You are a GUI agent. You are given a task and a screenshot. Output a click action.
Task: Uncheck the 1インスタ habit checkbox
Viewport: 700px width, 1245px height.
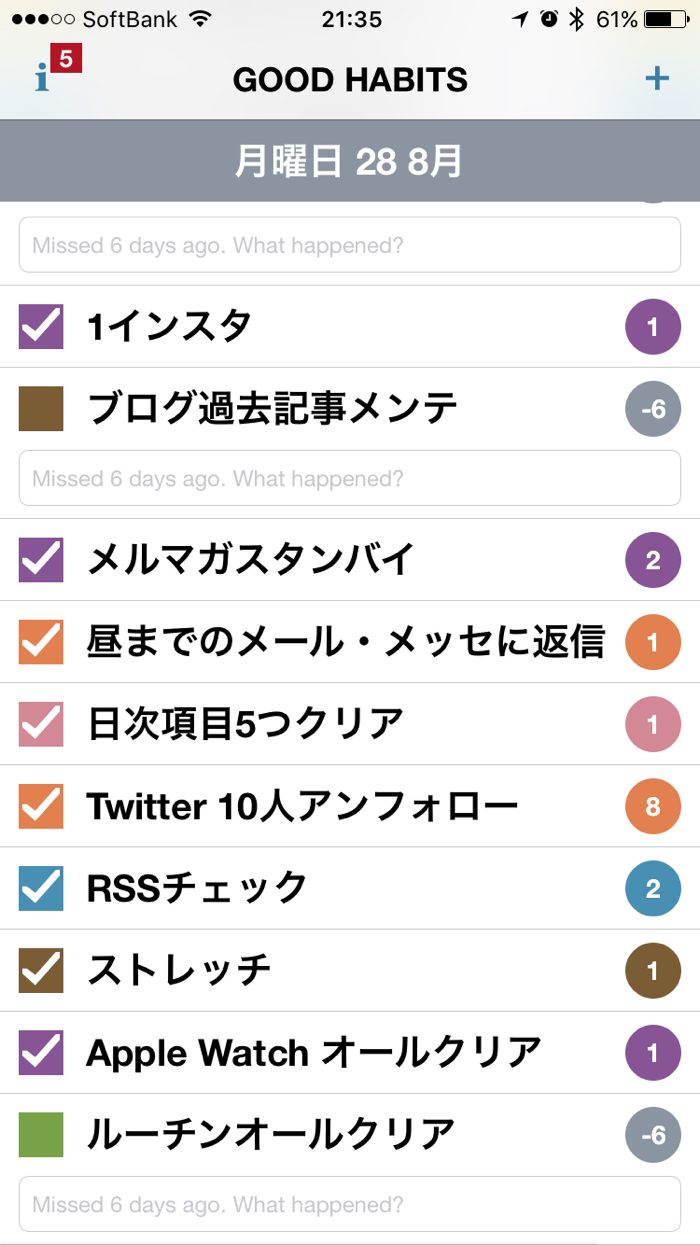pyautogui.click(x=41, y=327)
